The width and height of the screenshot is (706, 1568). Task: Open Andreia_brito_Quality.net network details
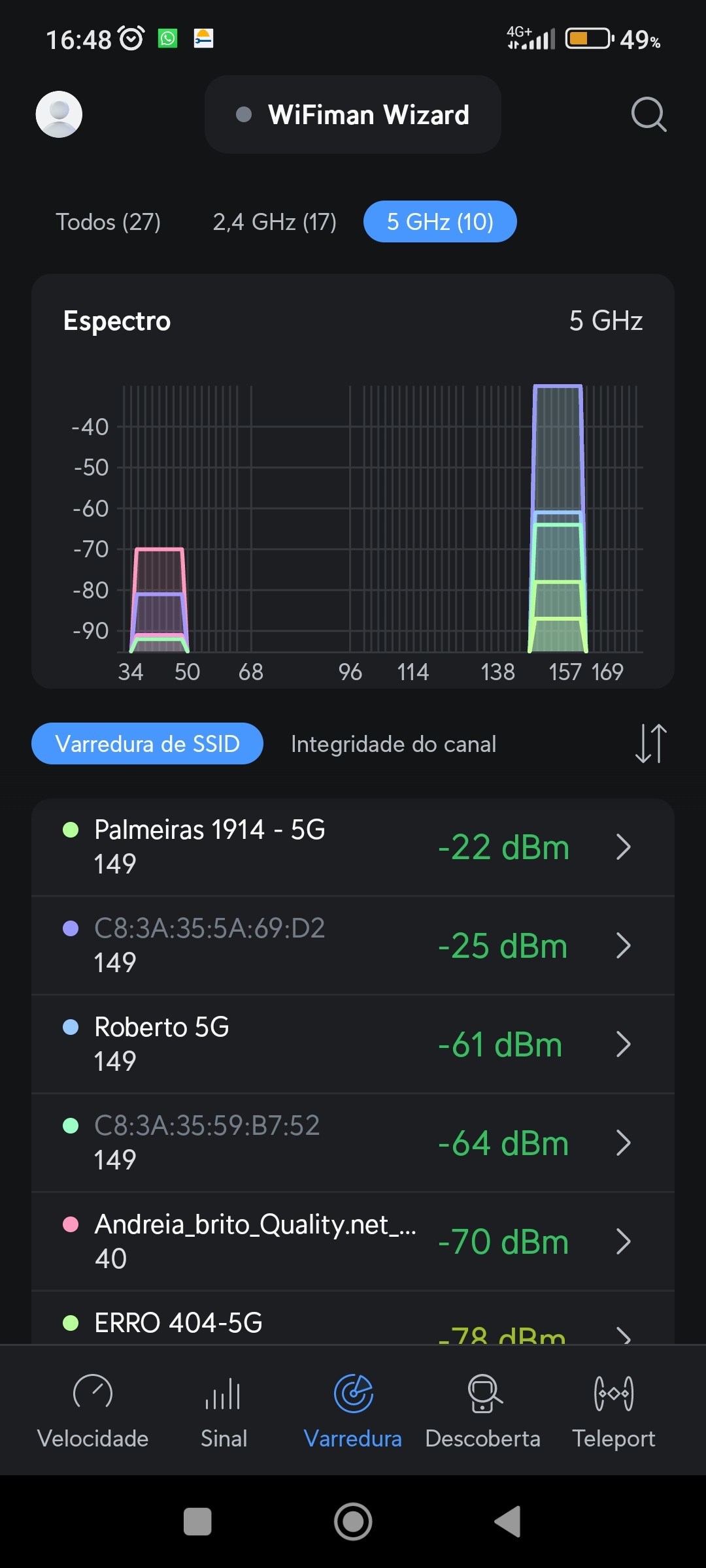pyautogui.click(x=353, y=1241)
